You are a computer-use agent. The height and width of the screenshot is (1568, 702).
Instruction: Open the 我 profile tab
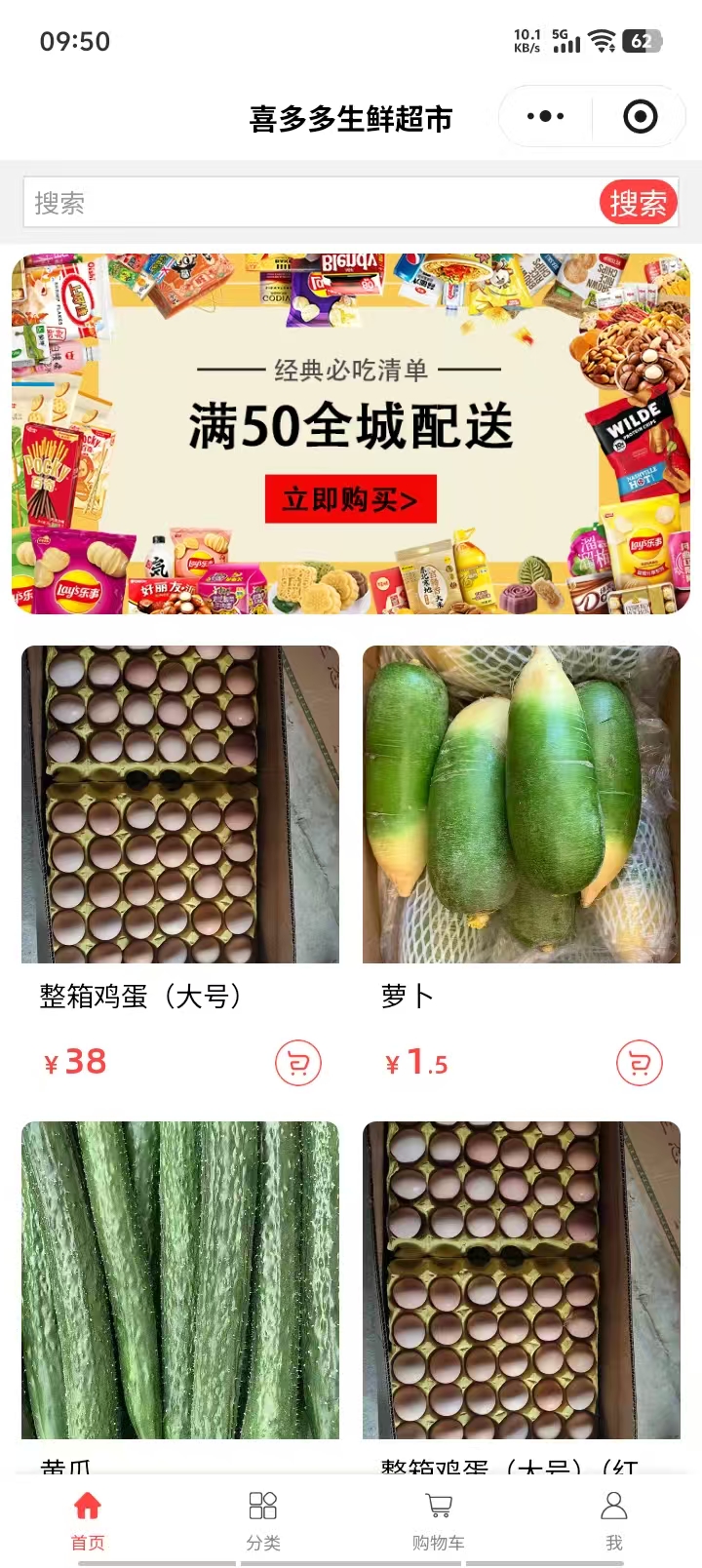614,1519
